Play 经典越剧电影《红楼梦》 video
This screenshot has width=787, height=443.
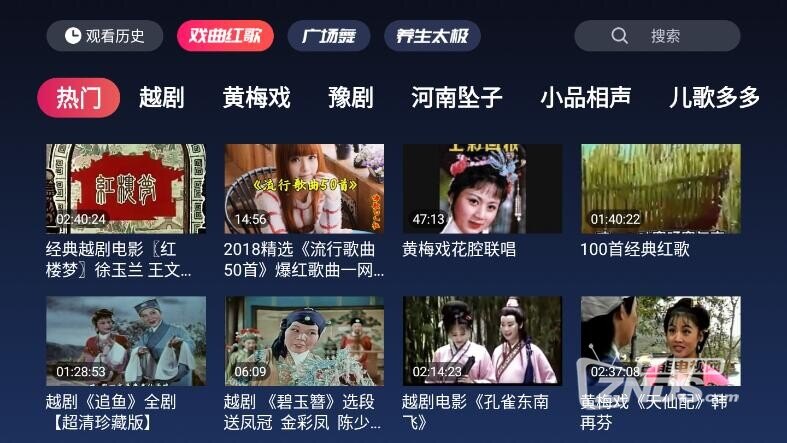(126, 189)
